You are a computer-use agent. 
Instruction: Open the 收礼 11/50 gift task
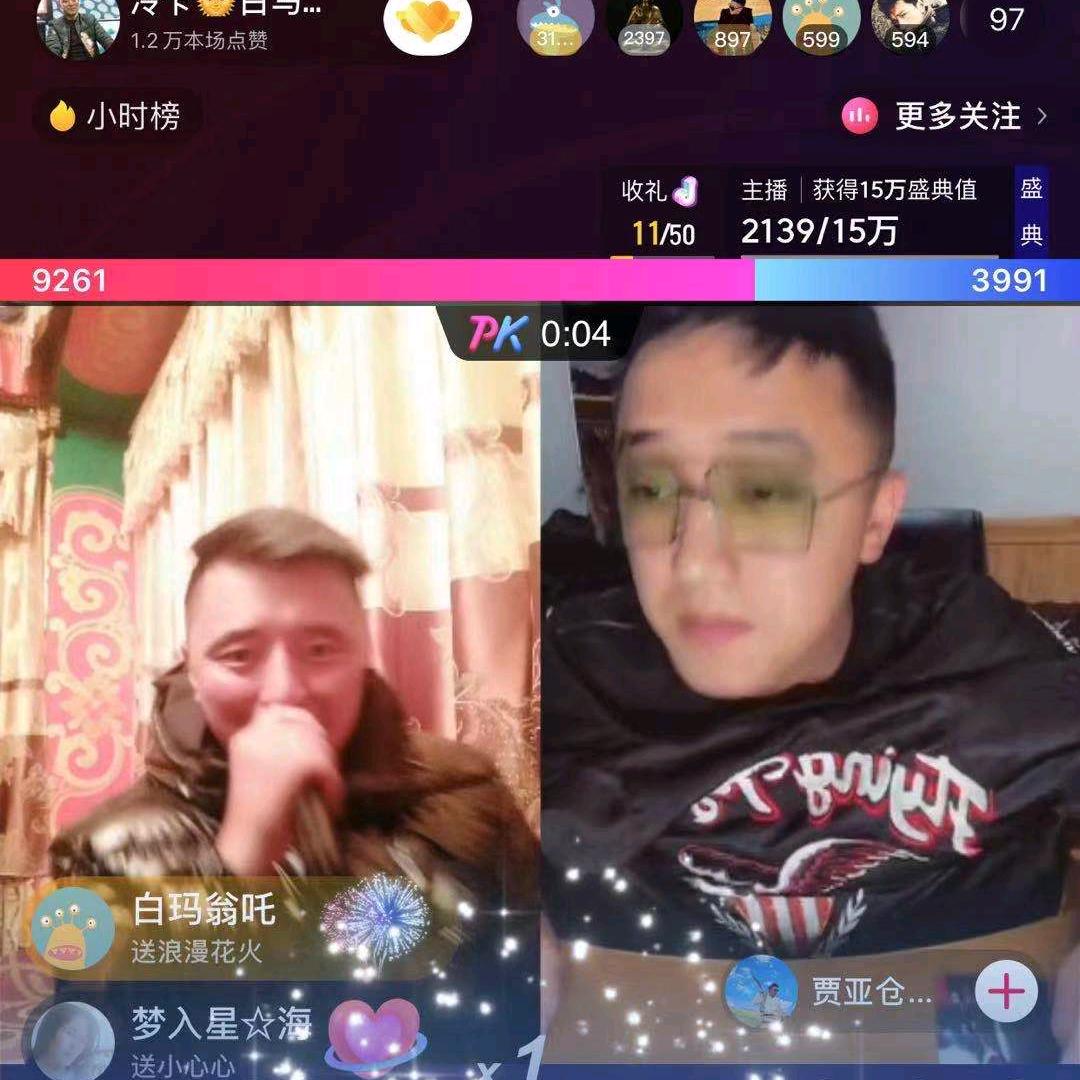pyautogui.click(x=661, y=212)
